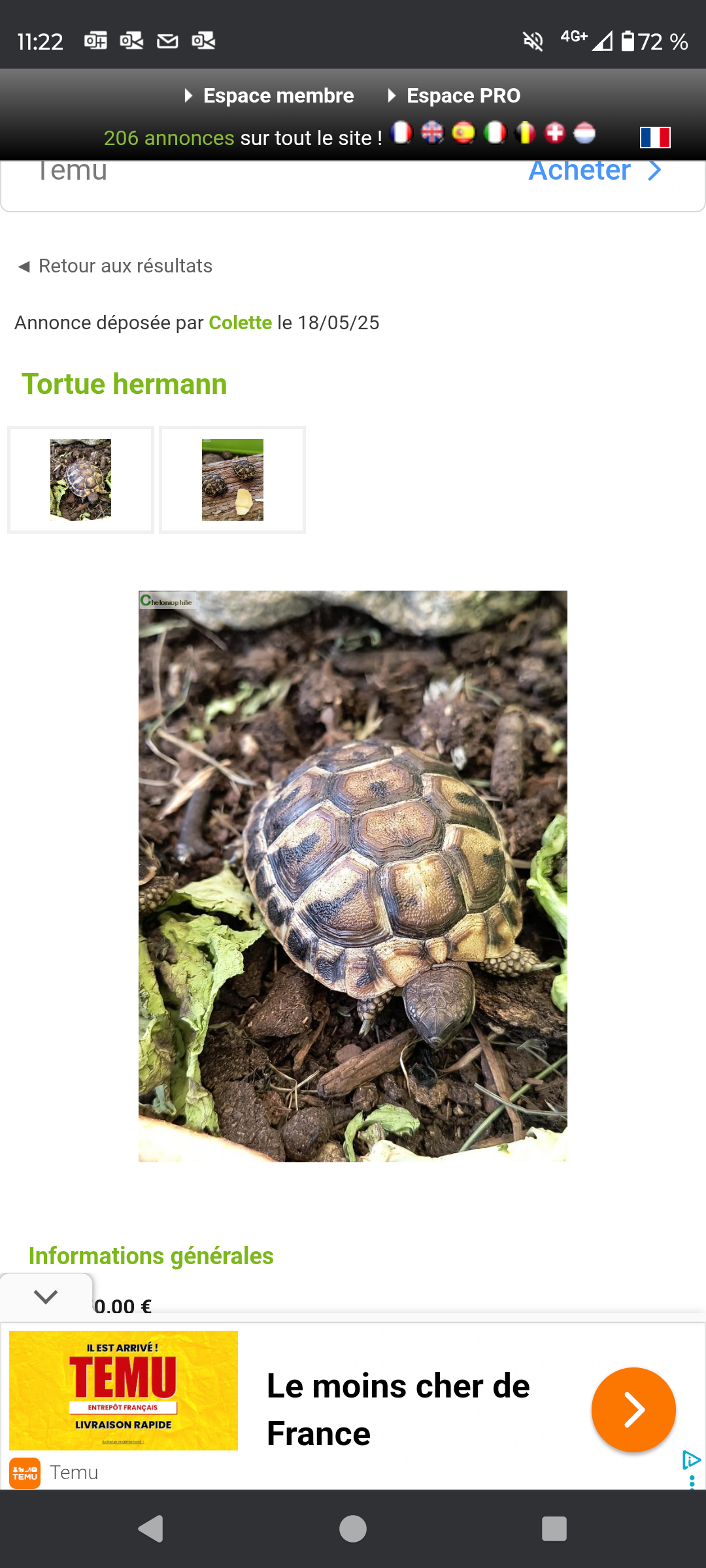Enlarge the main tortoise photo
This screenshot has width=706, height=1568.
click(x=352, y=876)
